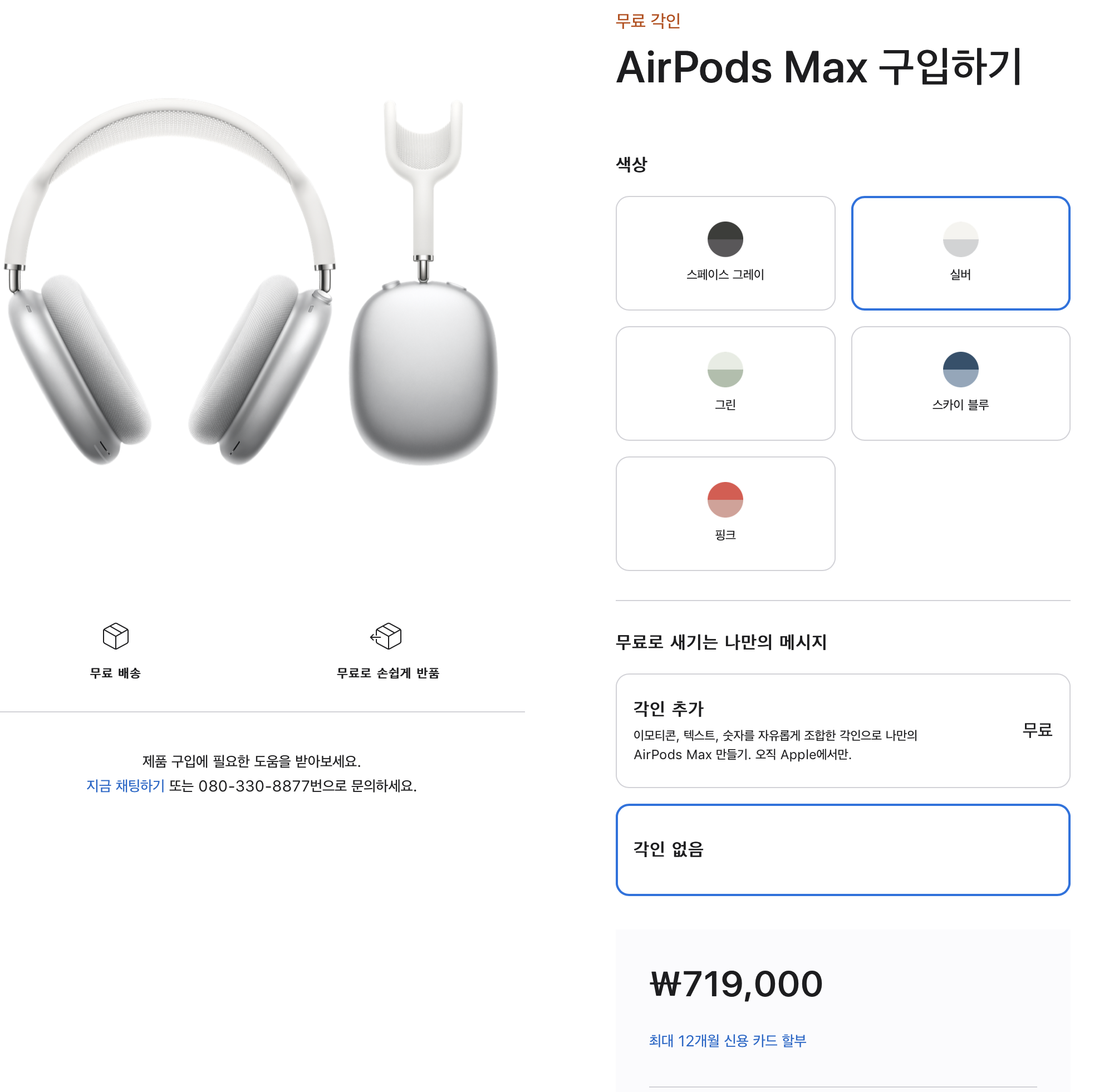
Task: Choose the 실버 color option
Action: [x=960, y=253]
